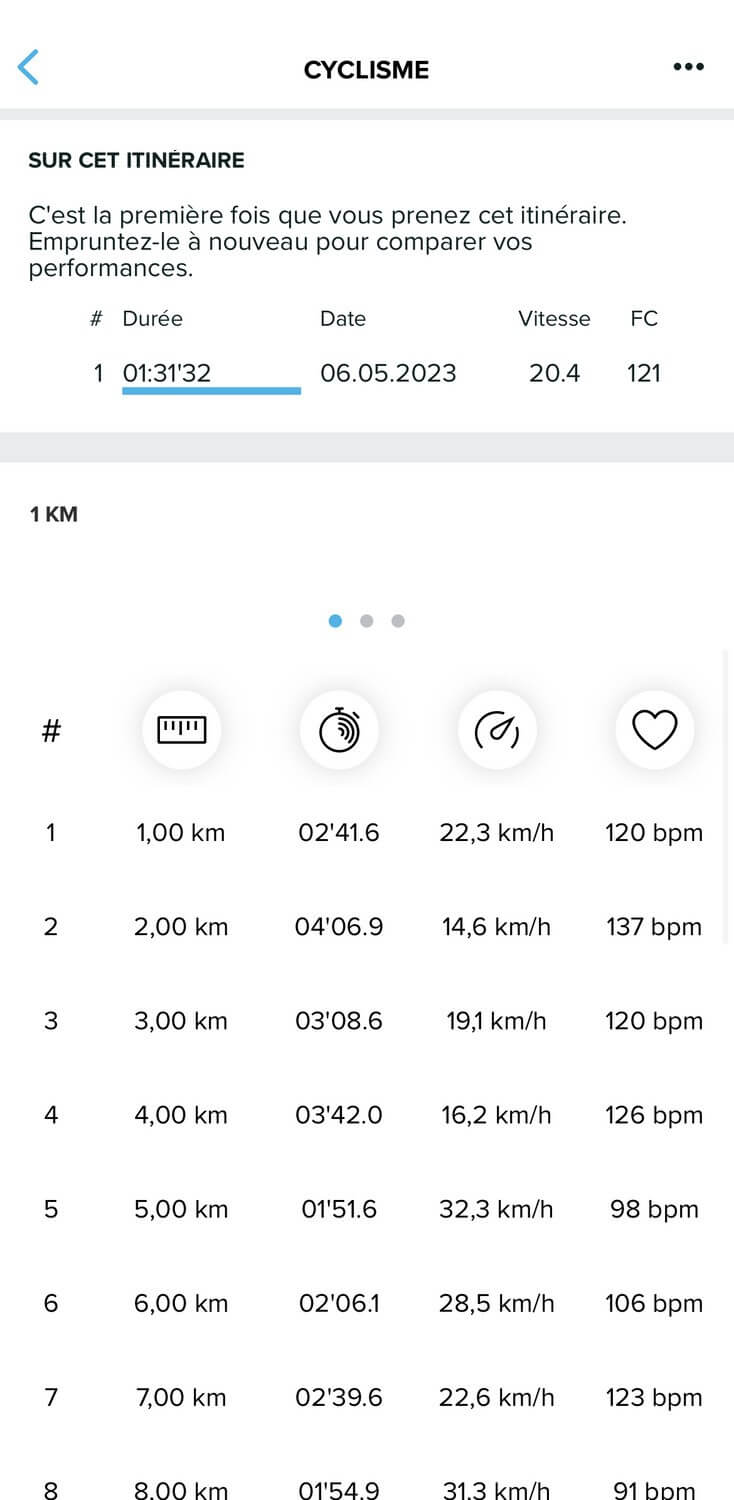734x1500 pixels.
Task: Tap the speedometer speed column icon
Action: pos(497,730)
